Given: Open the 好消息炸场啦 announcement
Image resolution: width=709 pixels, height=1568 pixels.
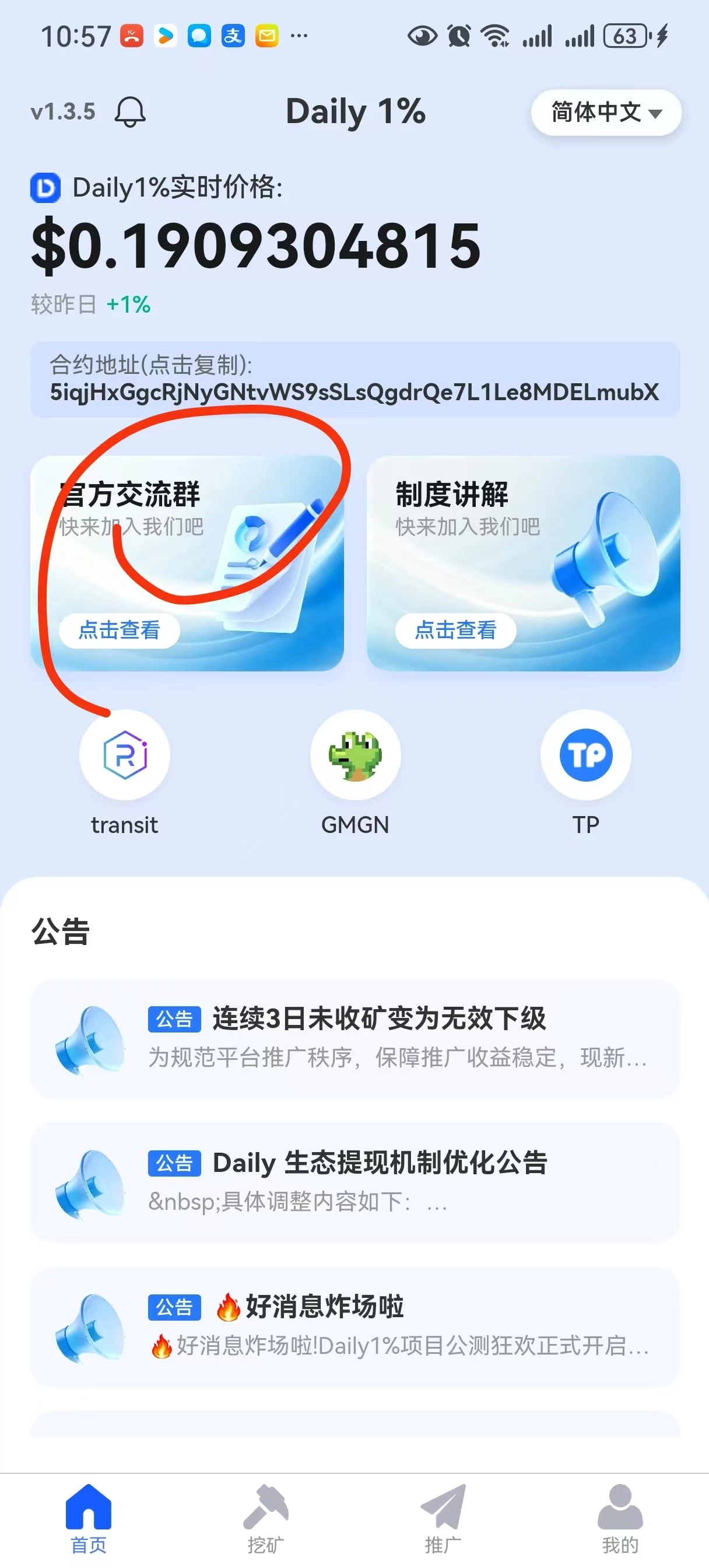Looking at the screenshot, I should coord(355,1327).
